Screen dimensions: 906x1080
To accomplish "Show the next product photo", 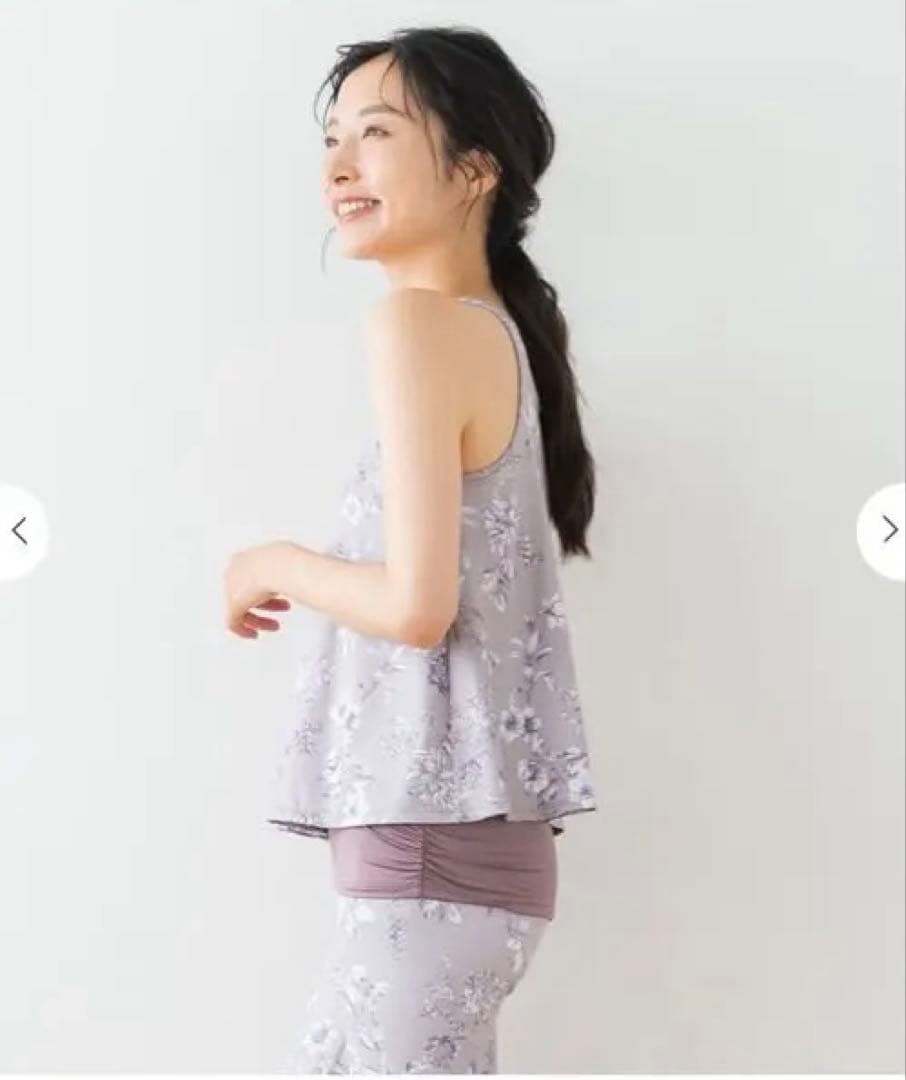I will [x=887, y=531].
